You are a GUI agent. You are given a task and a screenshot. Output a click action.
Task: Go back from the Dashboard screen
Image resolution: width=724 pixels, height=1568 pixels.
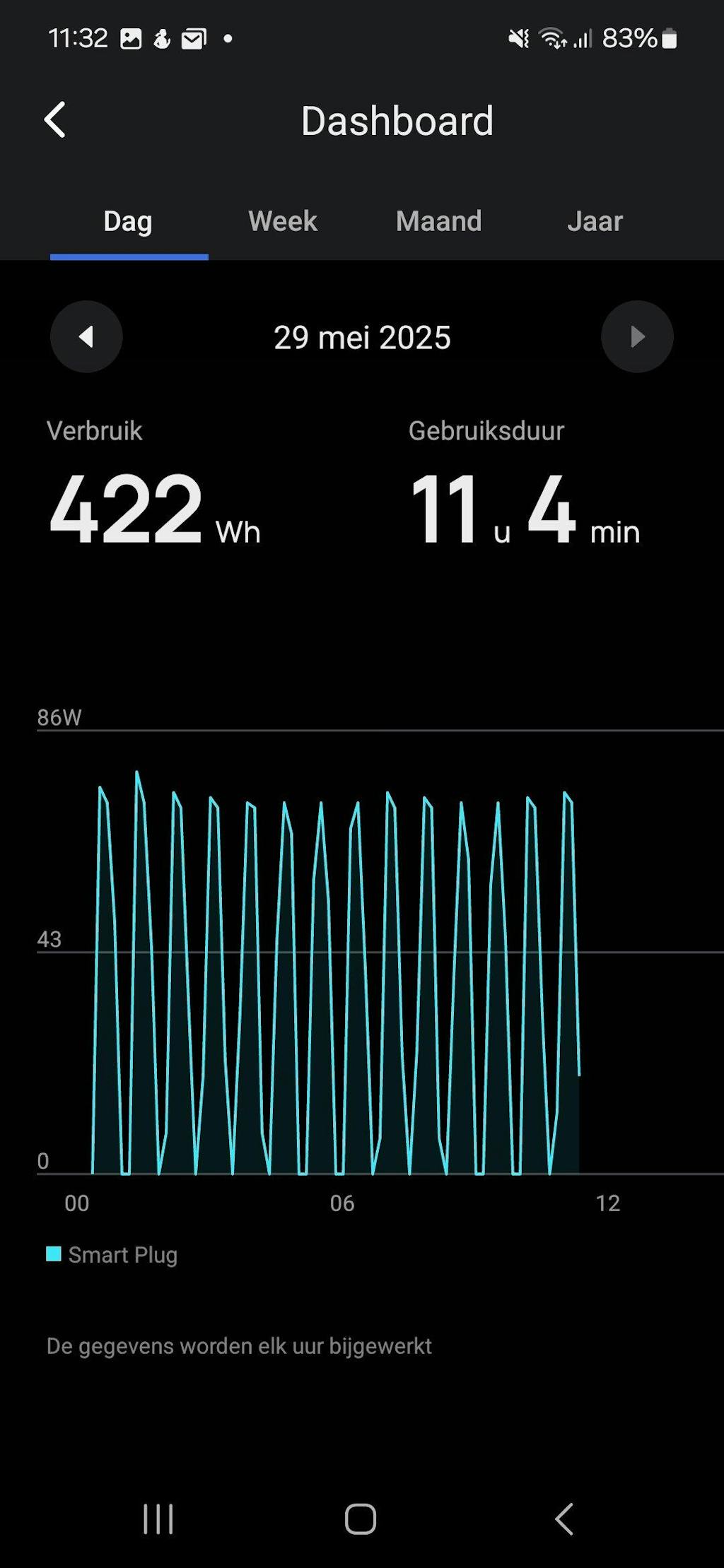click(x=55, y=119)
